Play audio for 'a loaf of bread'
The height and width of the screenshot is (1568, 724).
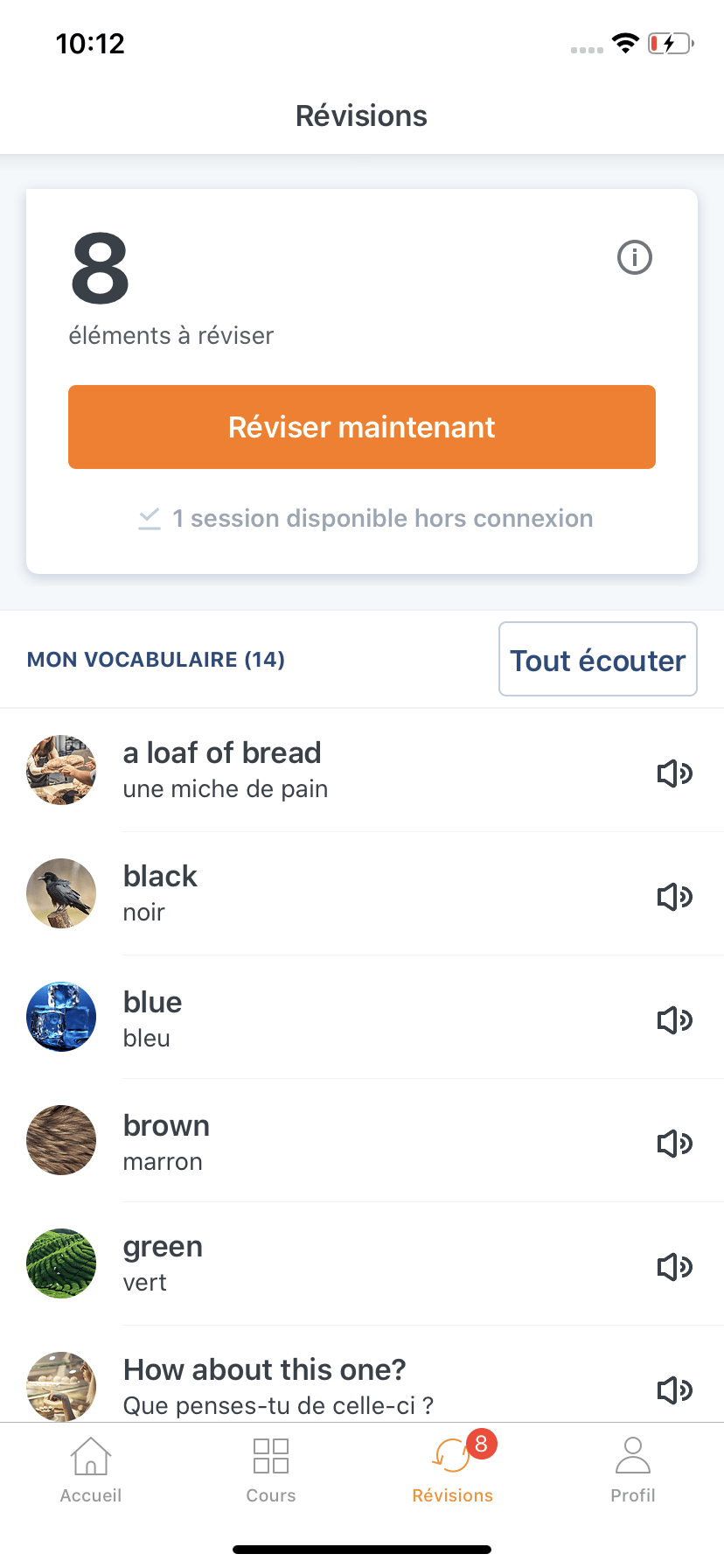[675, 773]
